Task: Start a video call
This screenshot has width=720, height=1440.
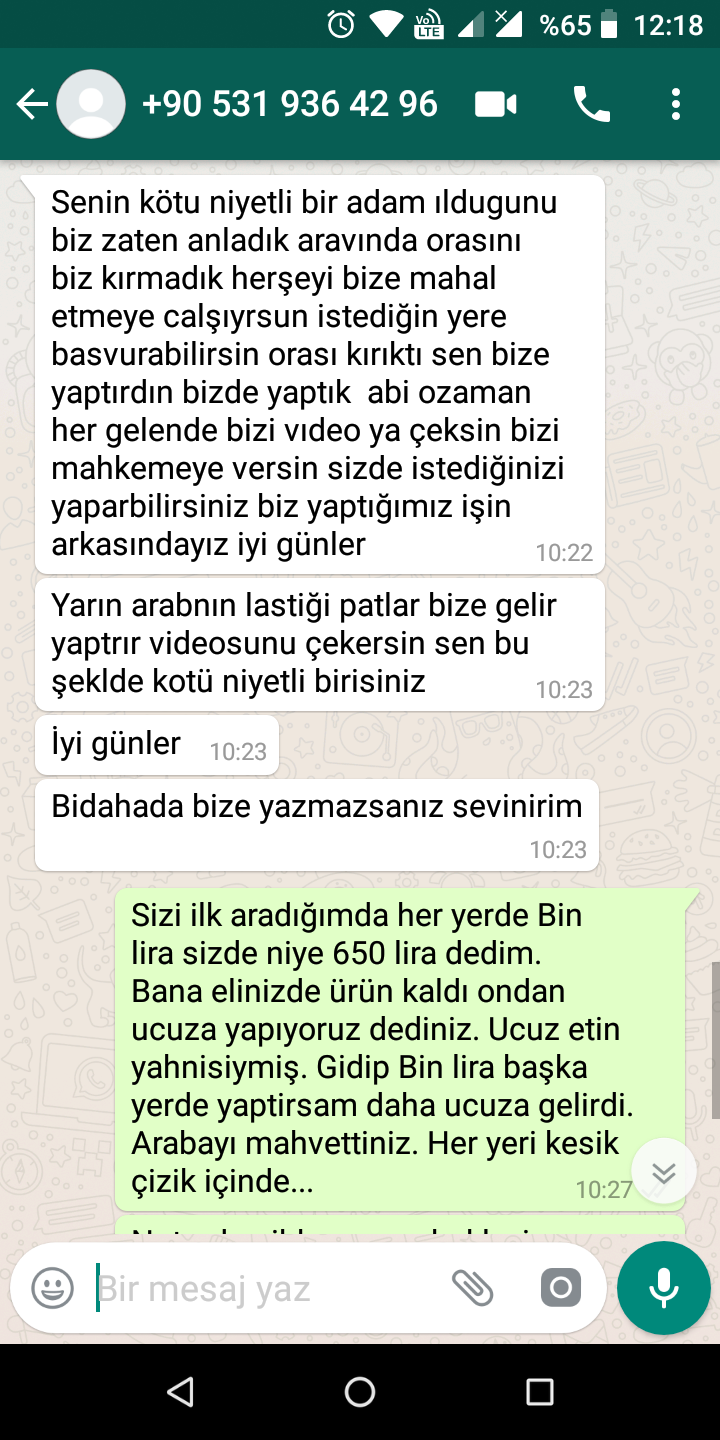Action: click(496, 104)
